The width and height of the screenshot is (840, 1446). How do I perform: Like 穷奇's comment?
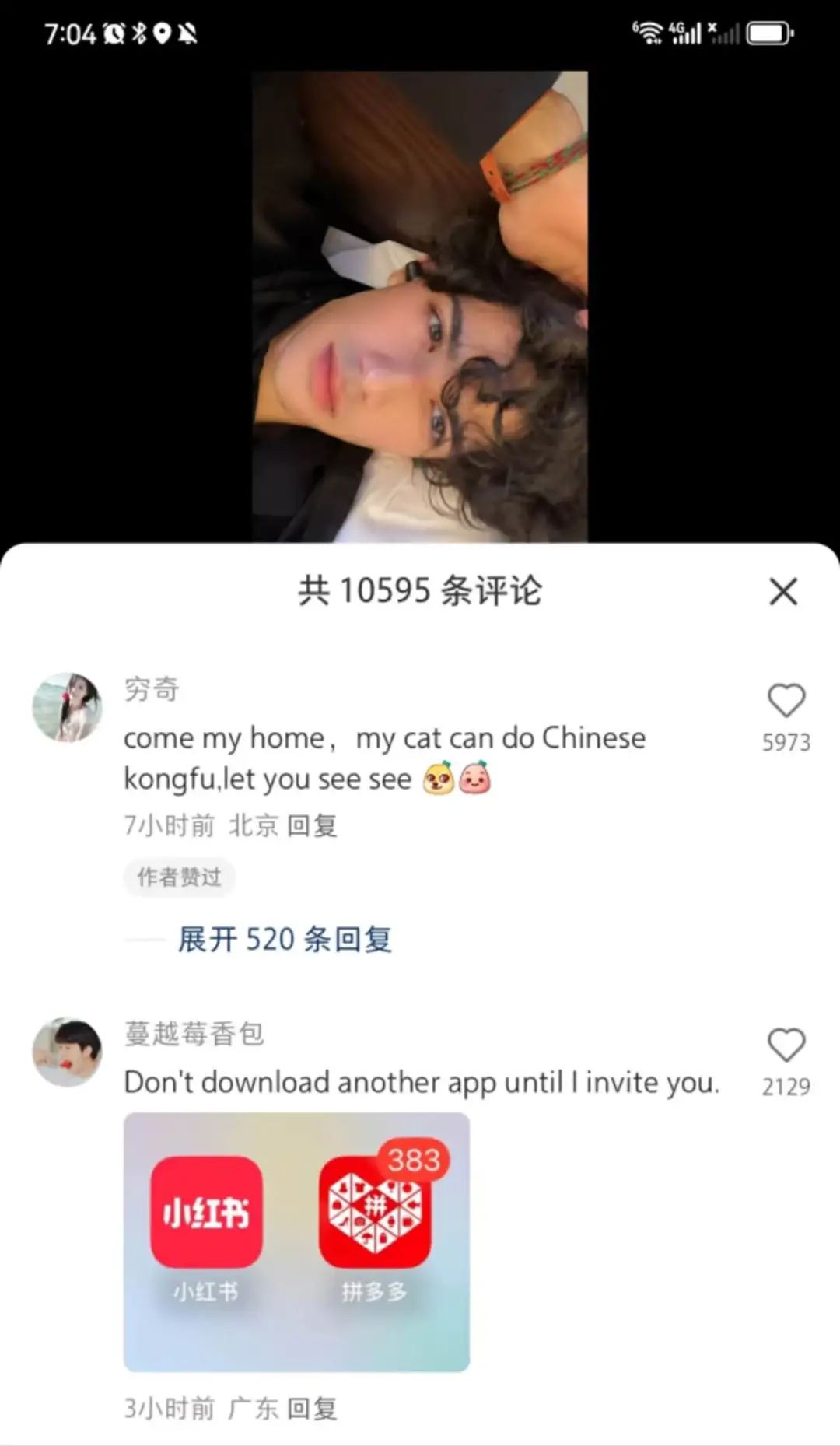tap(786, 701)
